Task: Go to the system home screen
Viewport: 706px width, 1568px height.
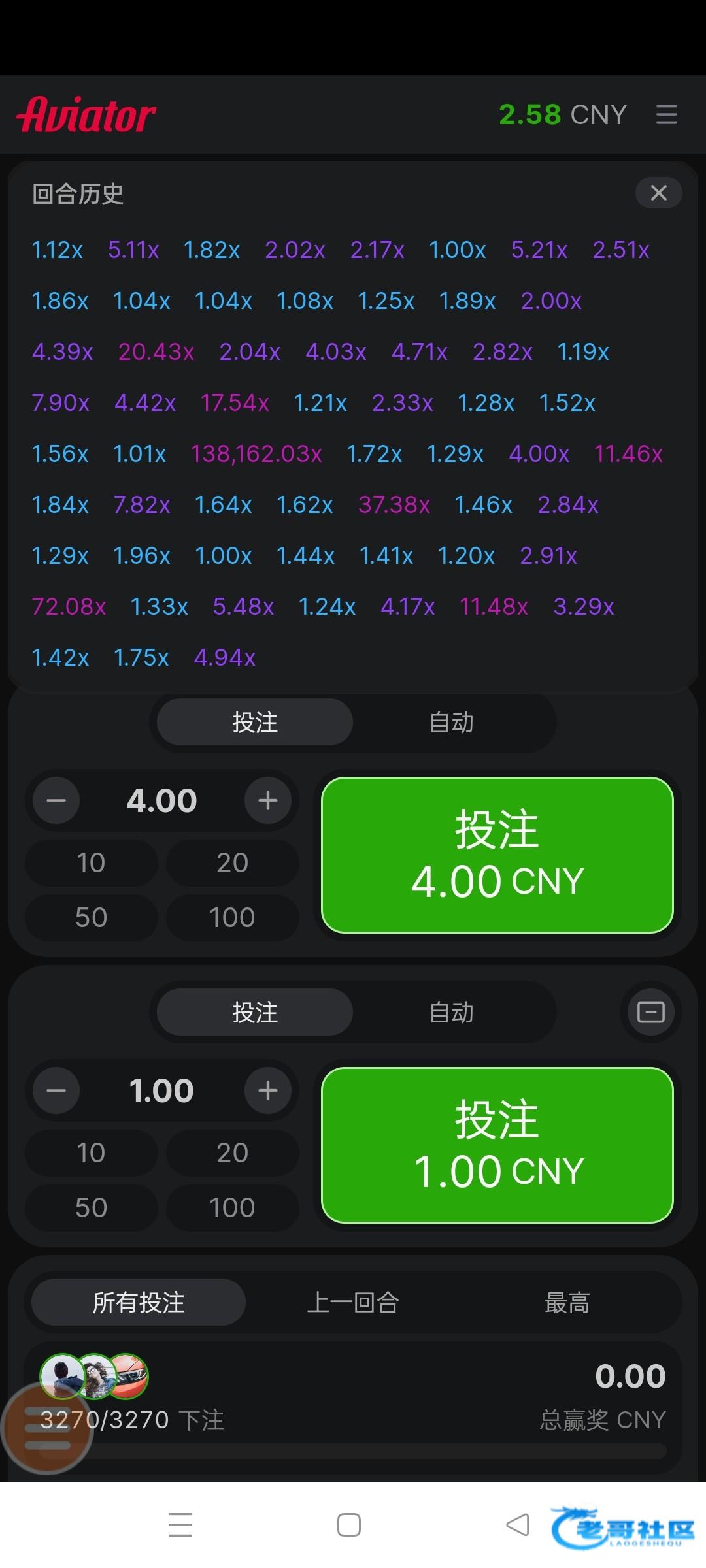Action: tap(348, 1525)
